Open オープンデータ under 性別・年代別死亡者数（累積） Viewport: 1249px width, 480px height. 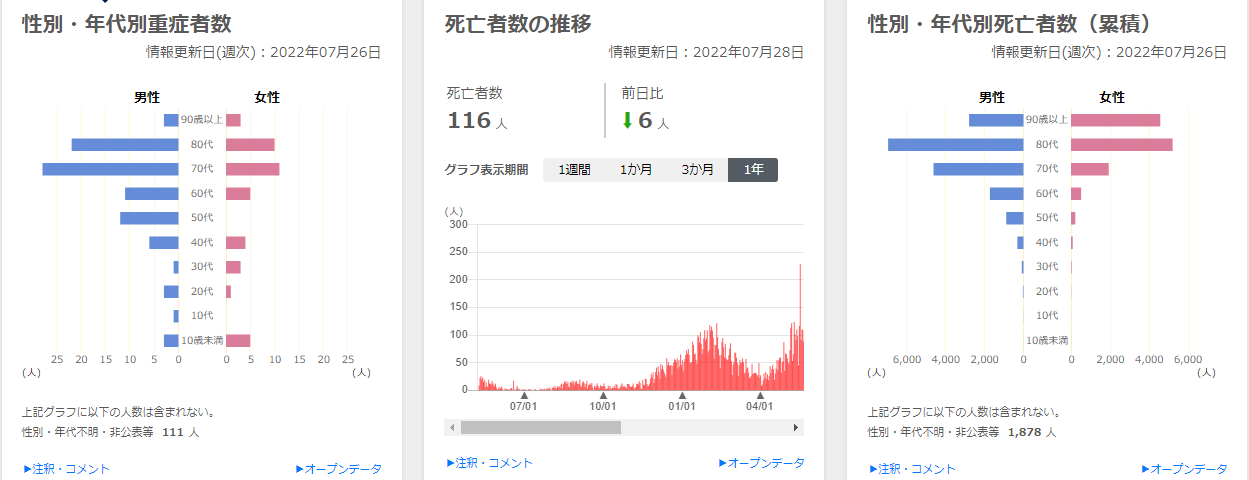[1184, 469]
